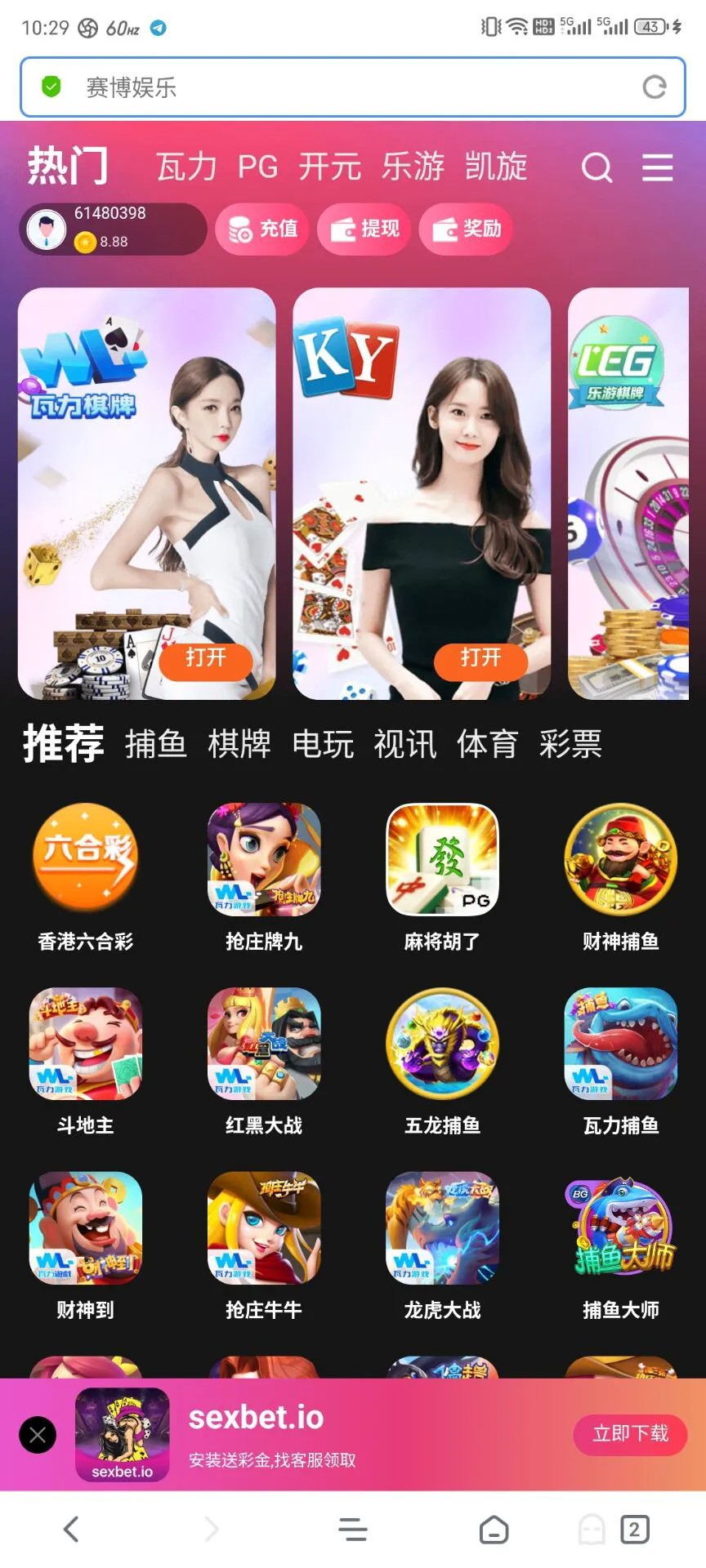Switch to the 捕鱼 category tab
Screen dimensions: 706x1568
point(155,744)
